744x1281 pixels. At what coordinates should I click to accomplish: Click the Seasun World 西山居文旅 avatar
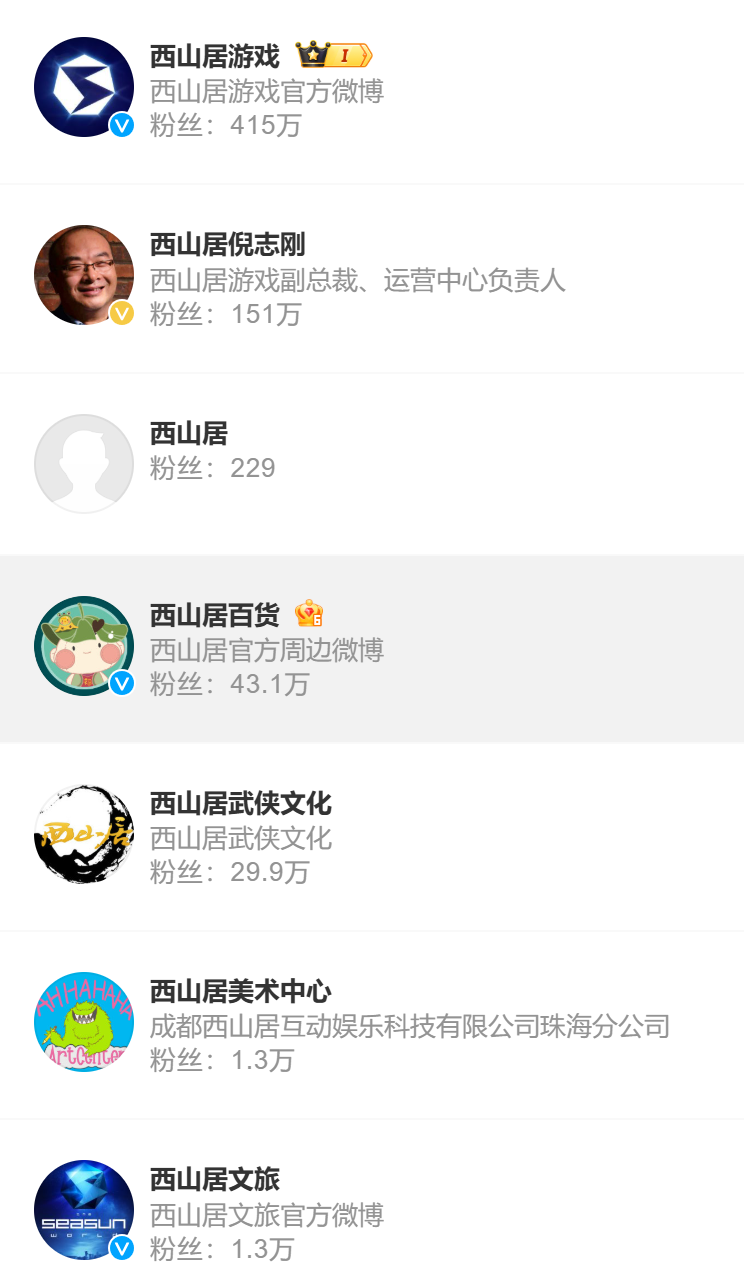(x=83, y=1210)
